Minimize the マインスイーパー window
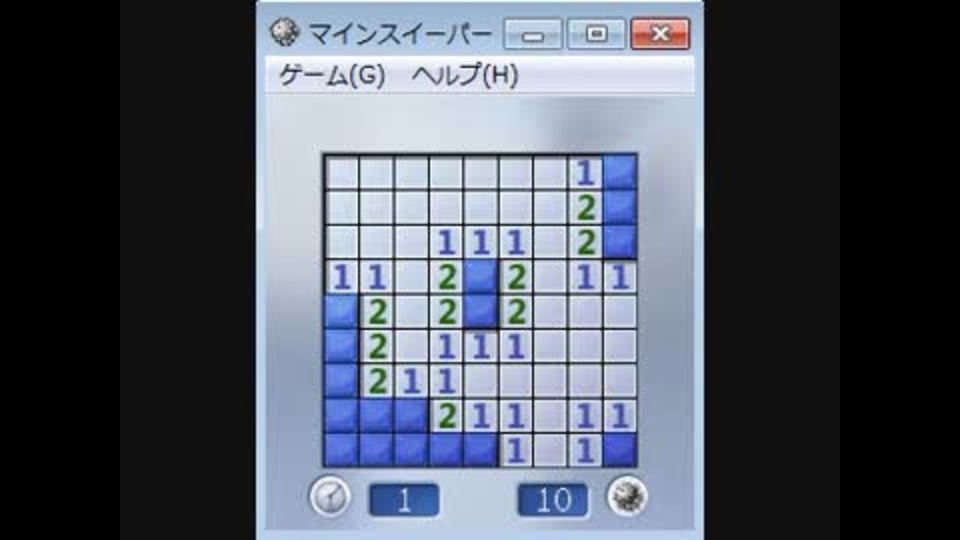This screenshot has height=540, width=960. [533, 35]
